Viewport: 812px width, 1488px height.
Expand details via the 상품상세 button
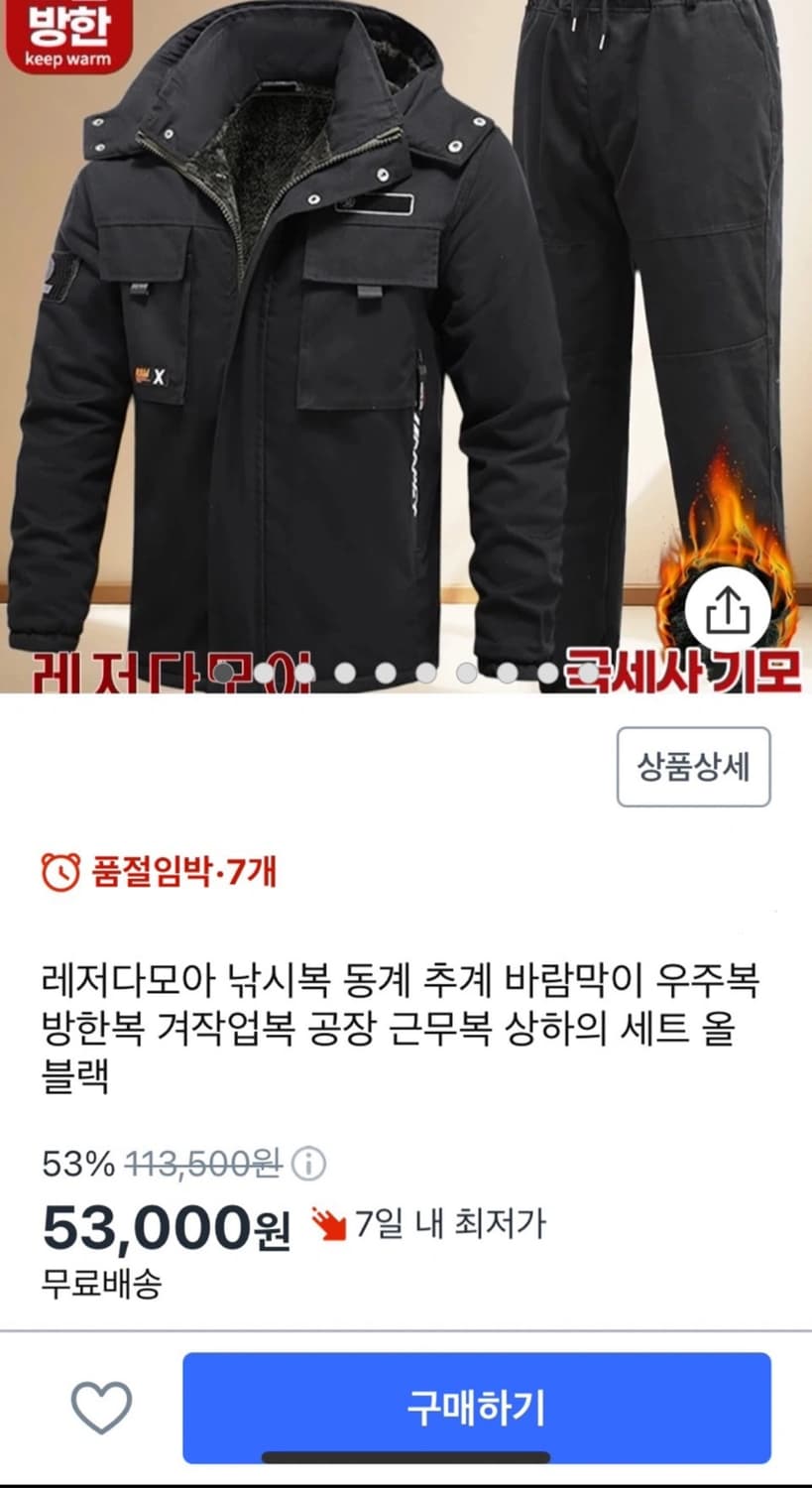click(x=693, y=764)
